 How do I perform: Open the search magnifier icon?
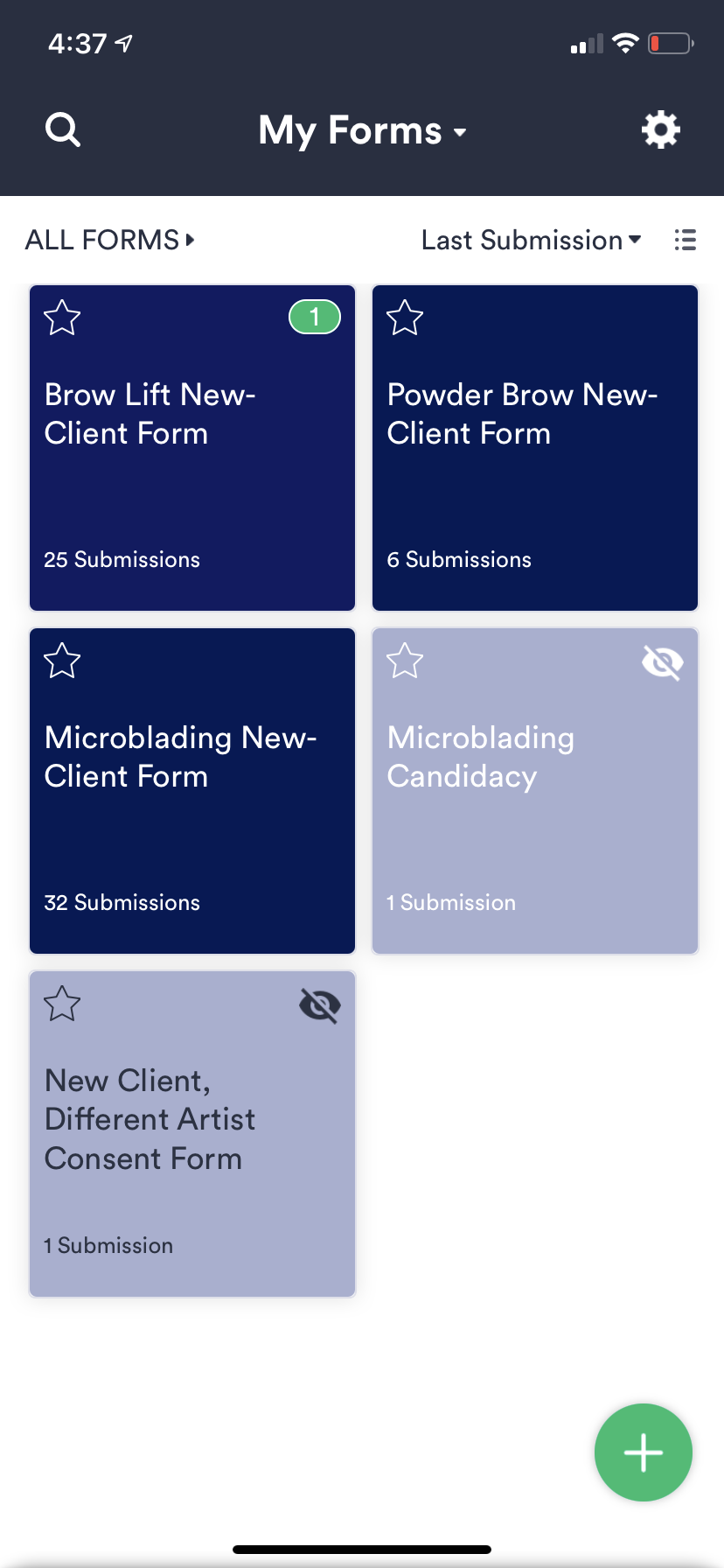click(63, 130)
